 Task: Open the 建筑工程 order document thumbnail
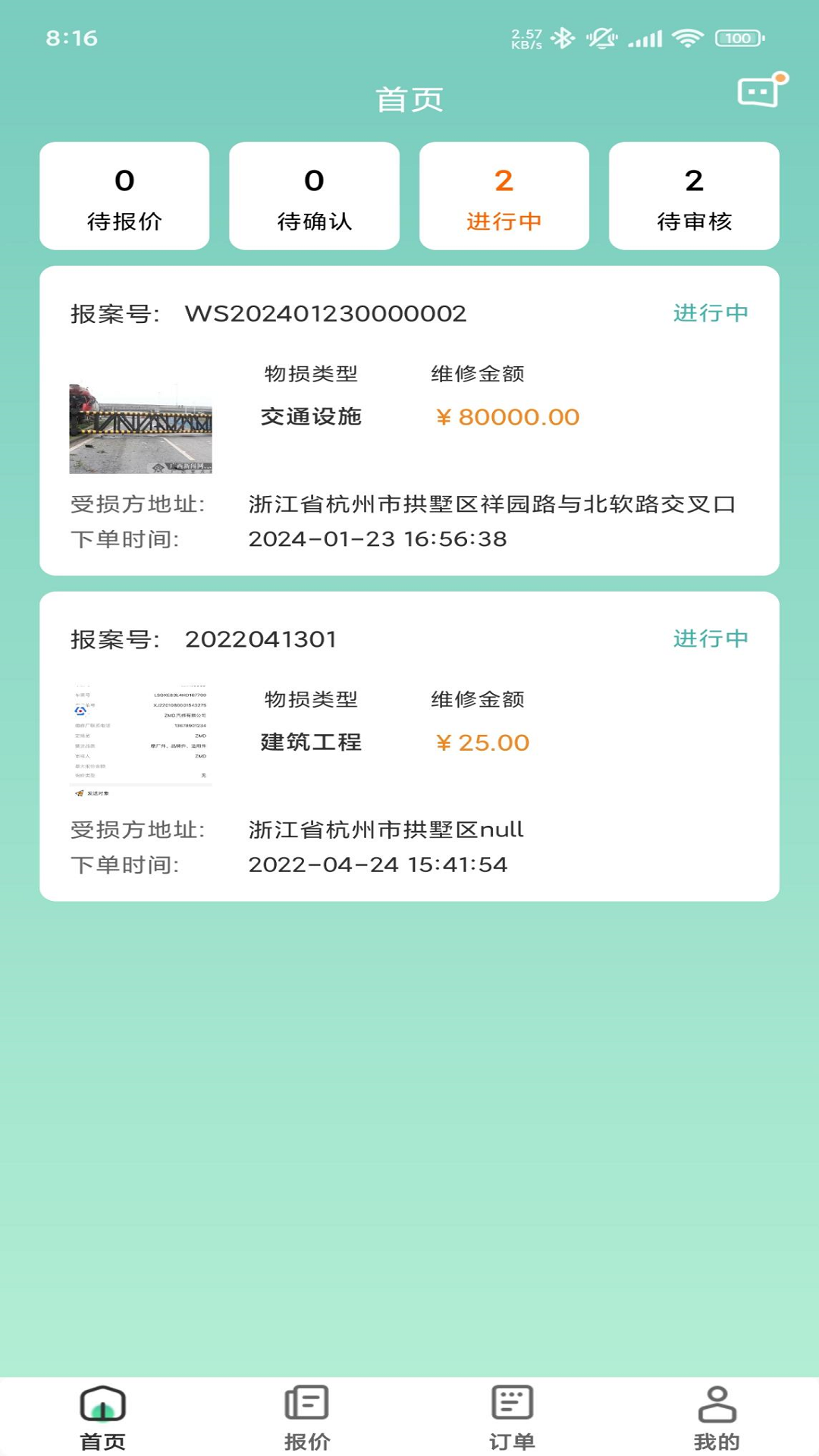[141, 736]
